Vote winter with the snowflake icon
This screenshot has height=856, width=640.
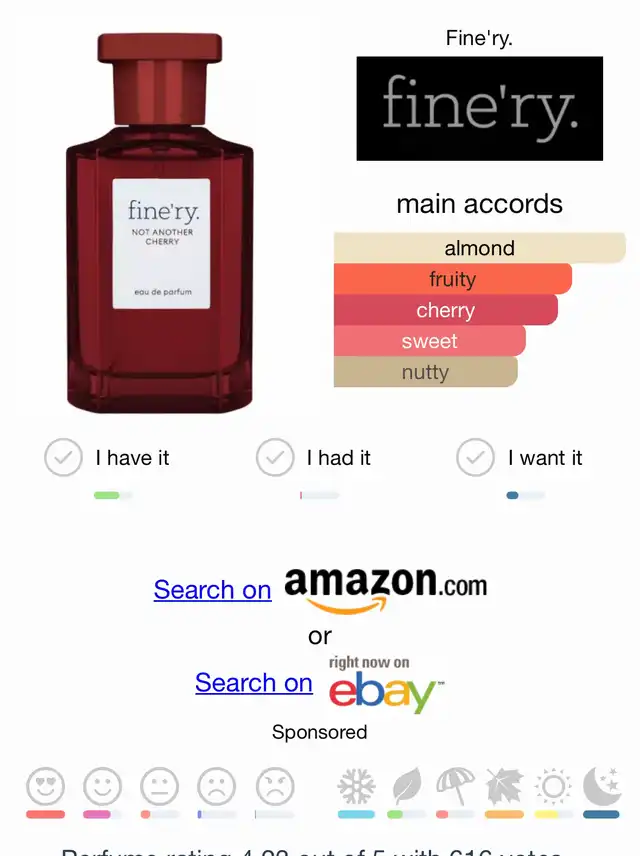coord(356,787)
